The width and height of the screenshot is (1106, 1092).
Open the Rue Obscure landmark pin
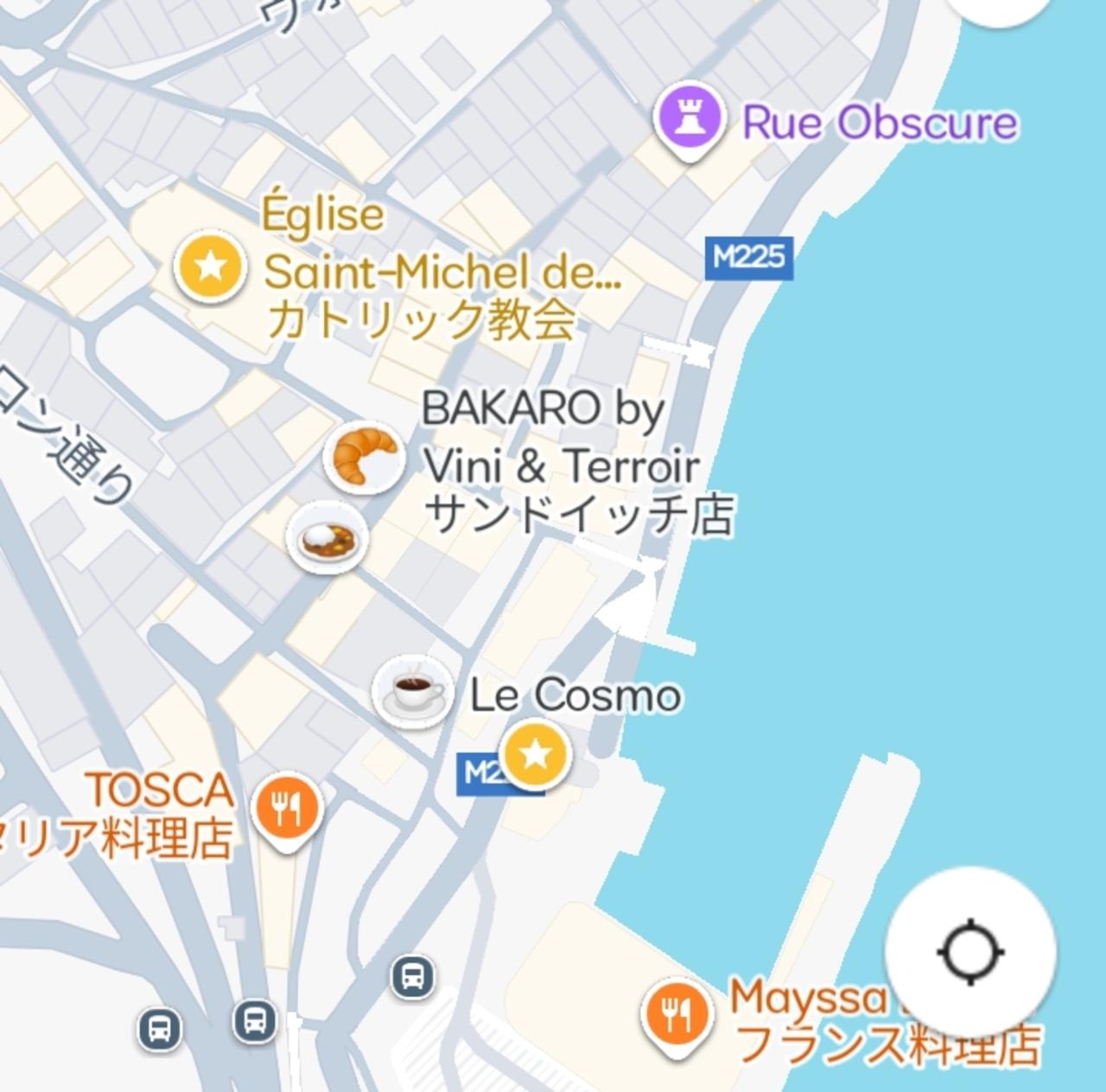coord(688,117)
